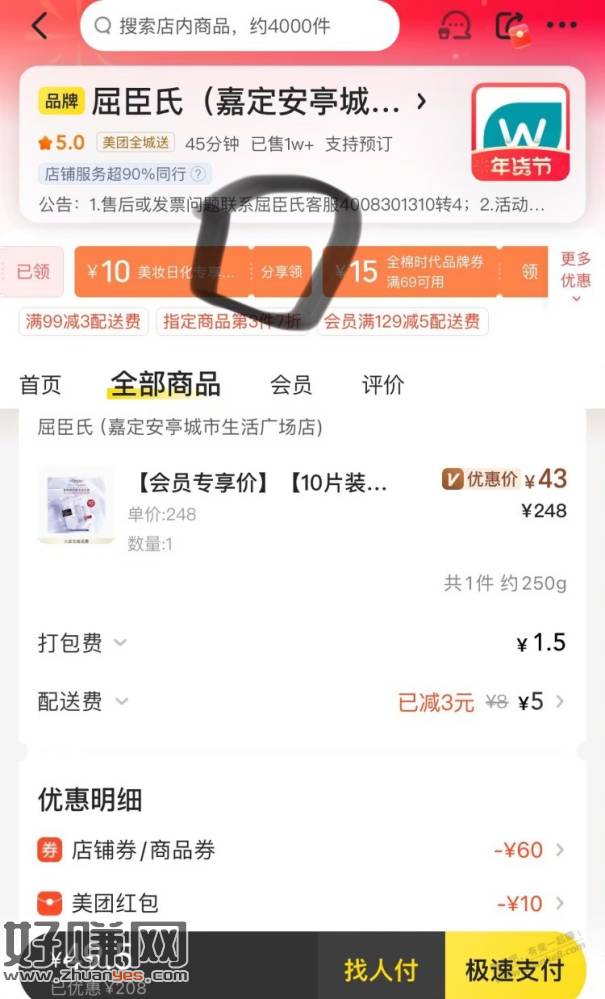Go back with the top-left arrow
605x999 pixels.
coord(39,27)
